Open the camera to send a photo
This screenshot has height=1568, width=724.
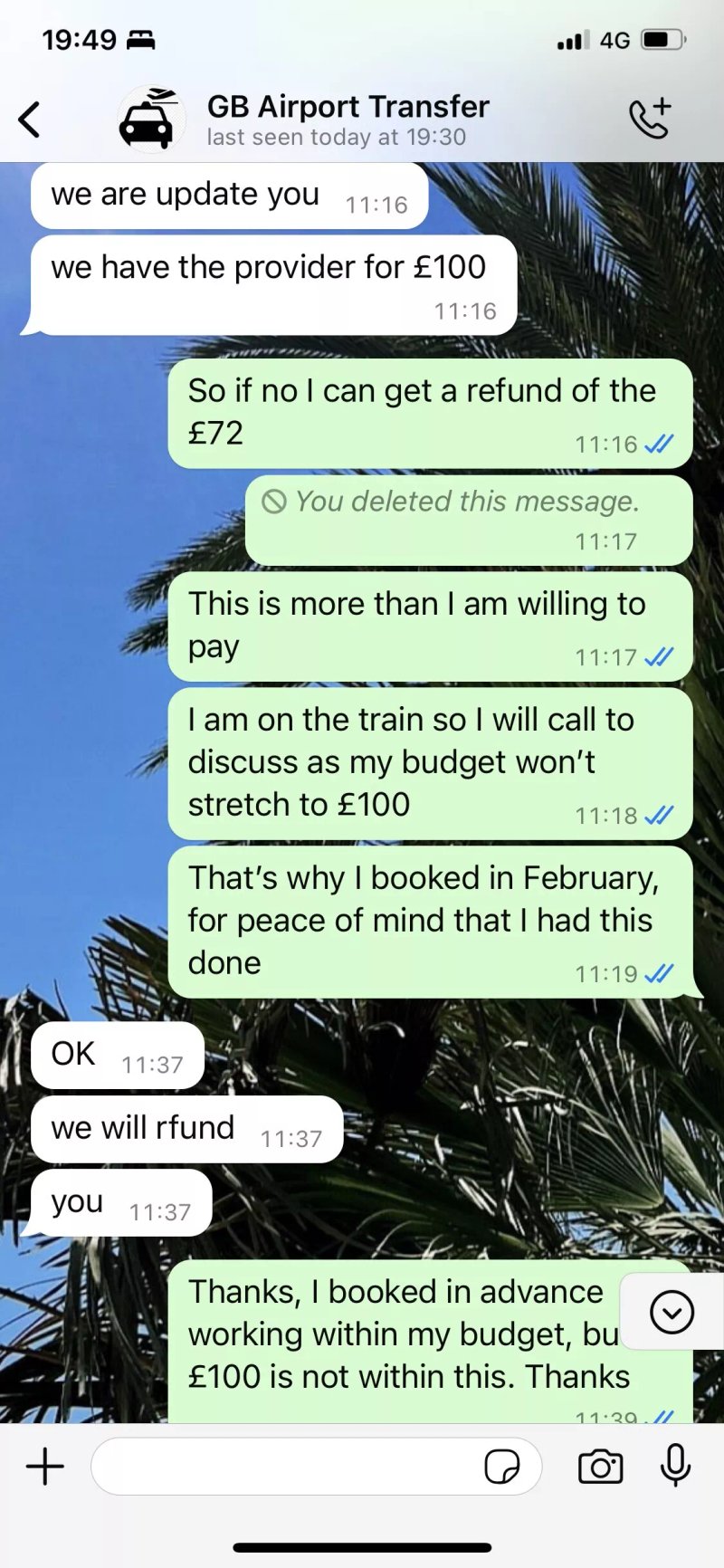pos(601,1467)
